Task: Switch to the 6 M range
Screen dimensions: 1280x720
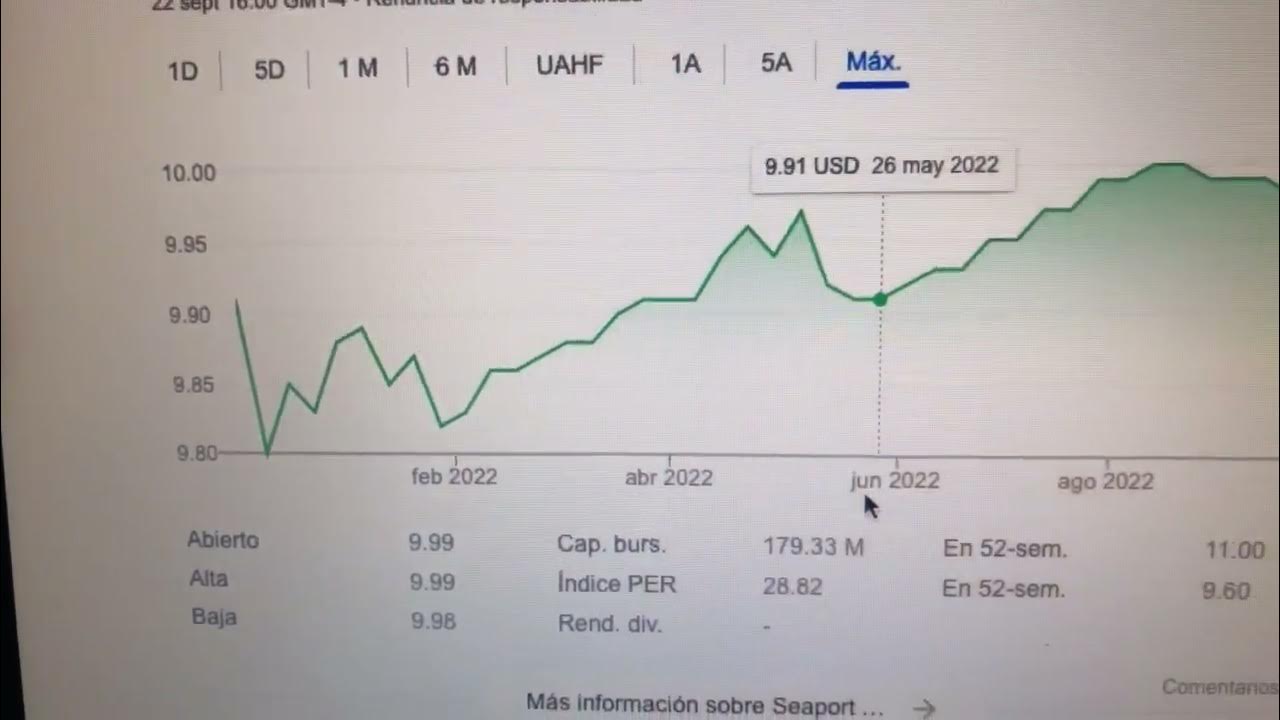Action: tap(455, 67)
